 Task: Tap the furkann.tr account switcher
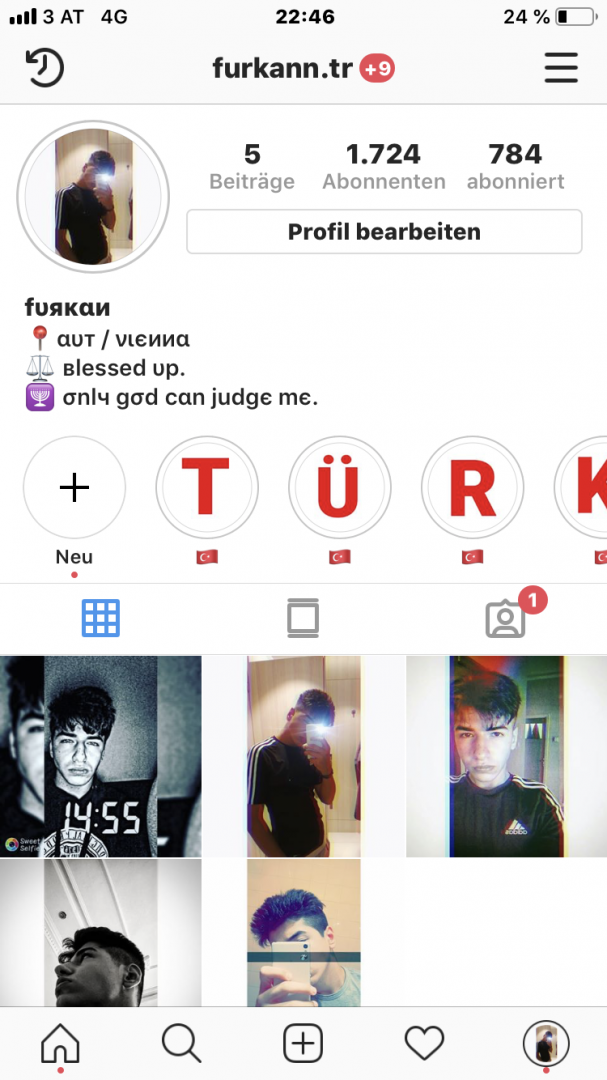coord(303,68)
